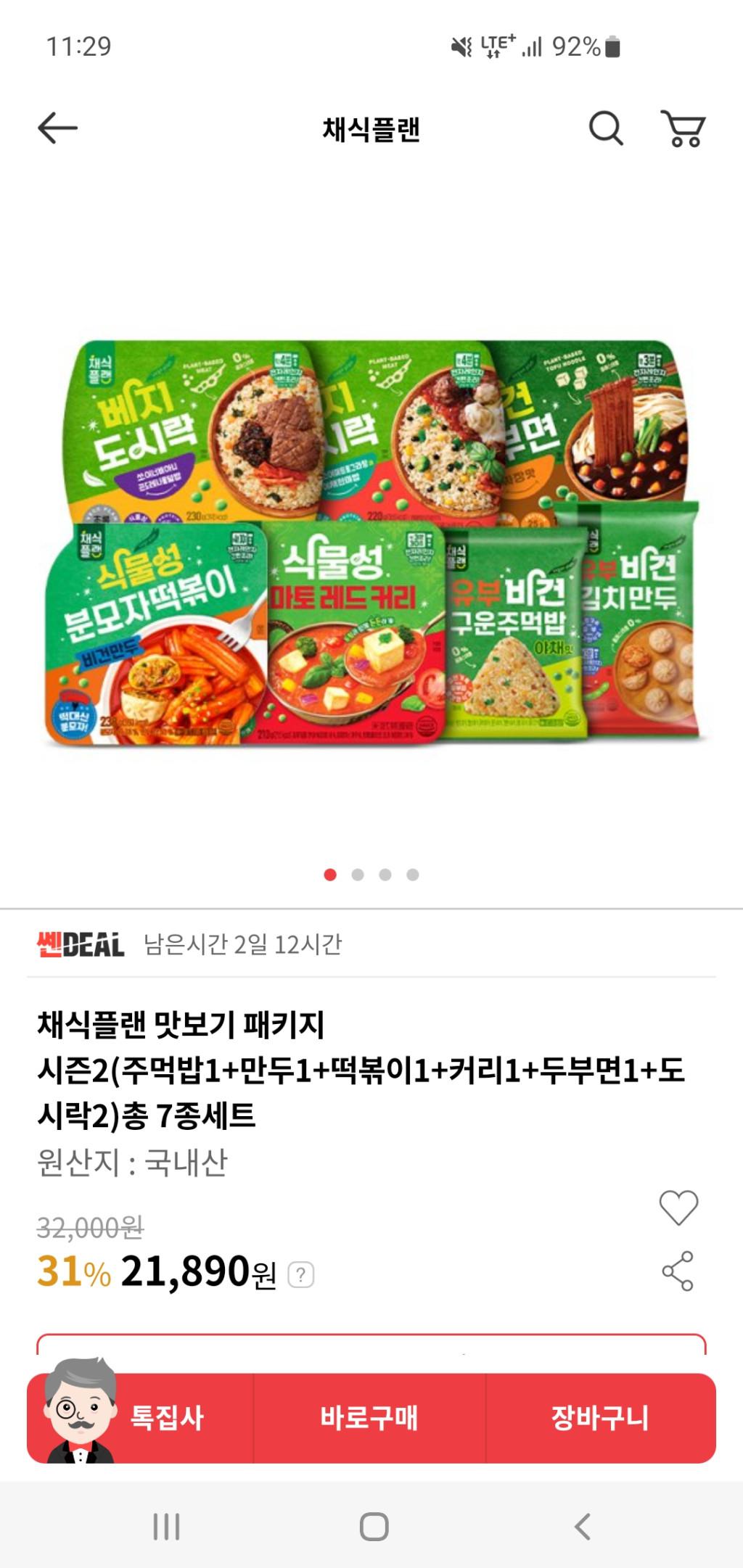The width and height of the screenshot is (743, 1568).
Task: Tap 바로구매 to buy now
Action: [369, 1417]
